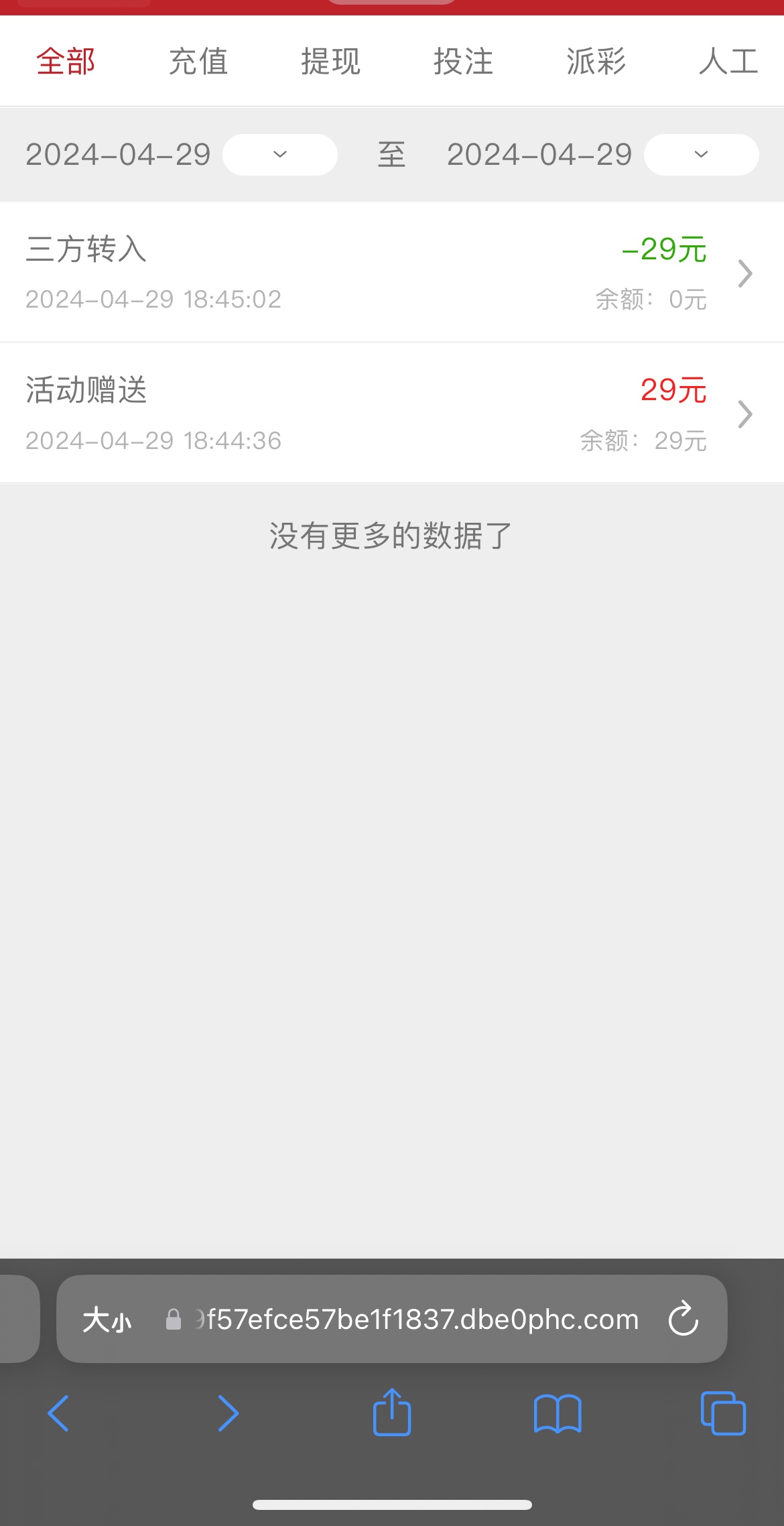
Task: Switch to the 充值 tab
Action: (198, 62)
